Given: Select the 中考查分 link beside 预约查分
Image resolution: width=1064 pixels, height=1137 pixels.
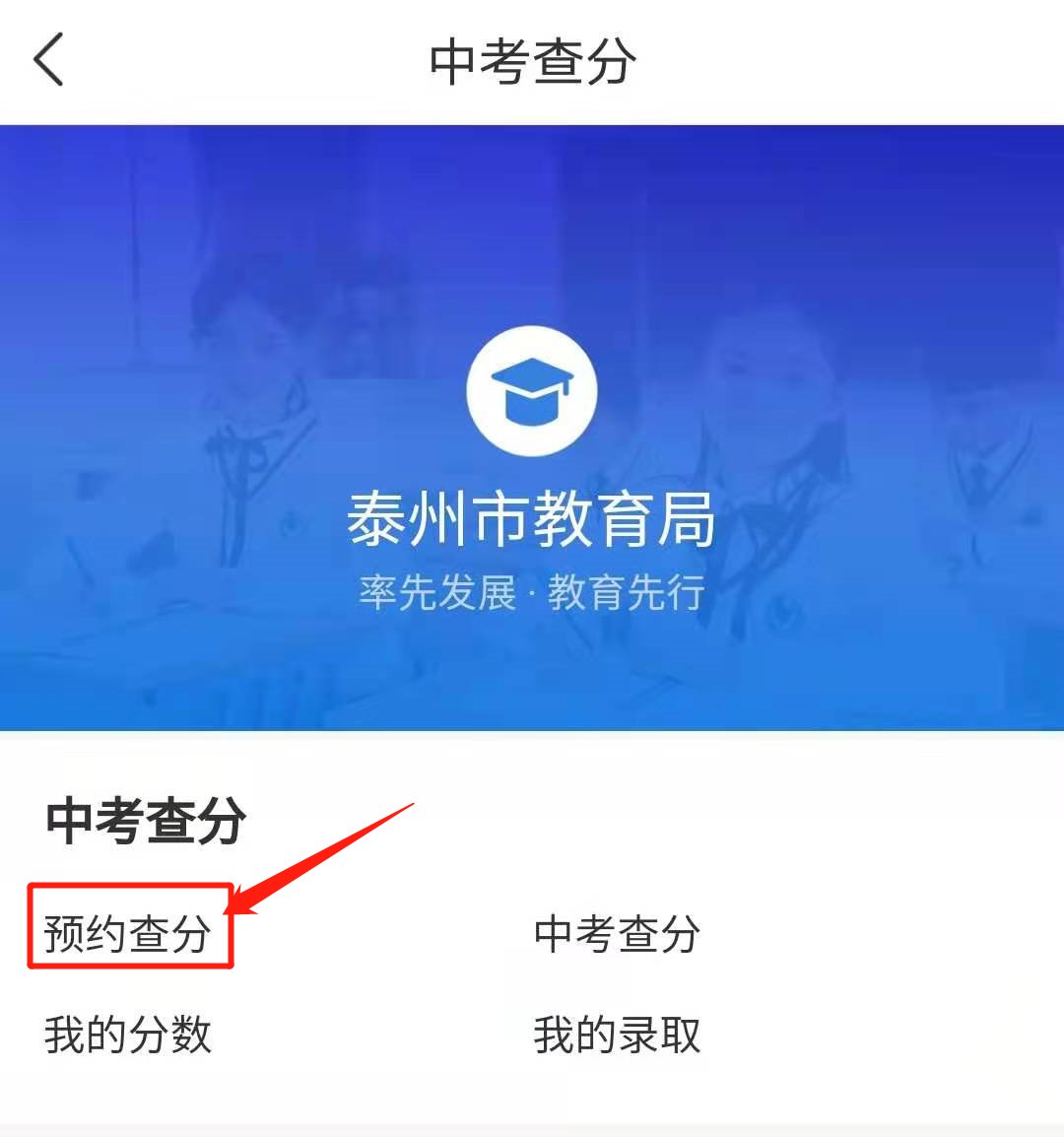Looking at the screenshot, I should tap(617, 934).
